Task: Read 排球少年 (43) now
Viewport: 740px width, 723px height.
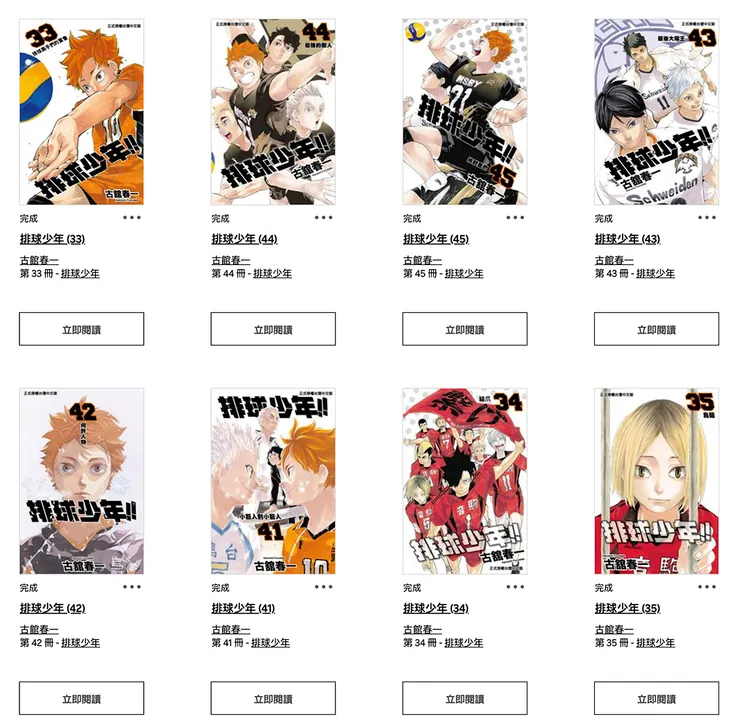Action: (656, 329)
